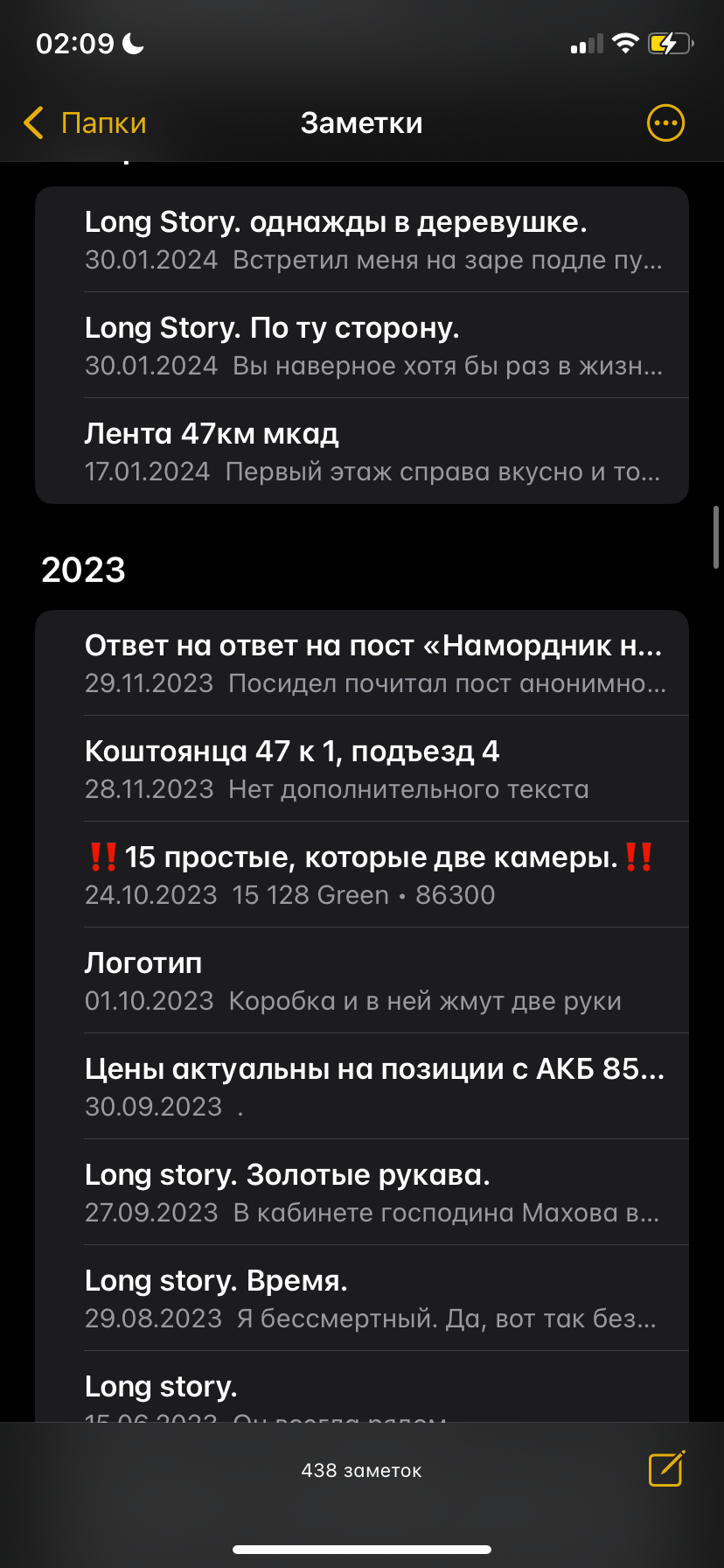Image resolution: width=724 pixels, height=1568 pixels.
Task: Open the more options ellipsis menu
Action: tap(665, 123)
